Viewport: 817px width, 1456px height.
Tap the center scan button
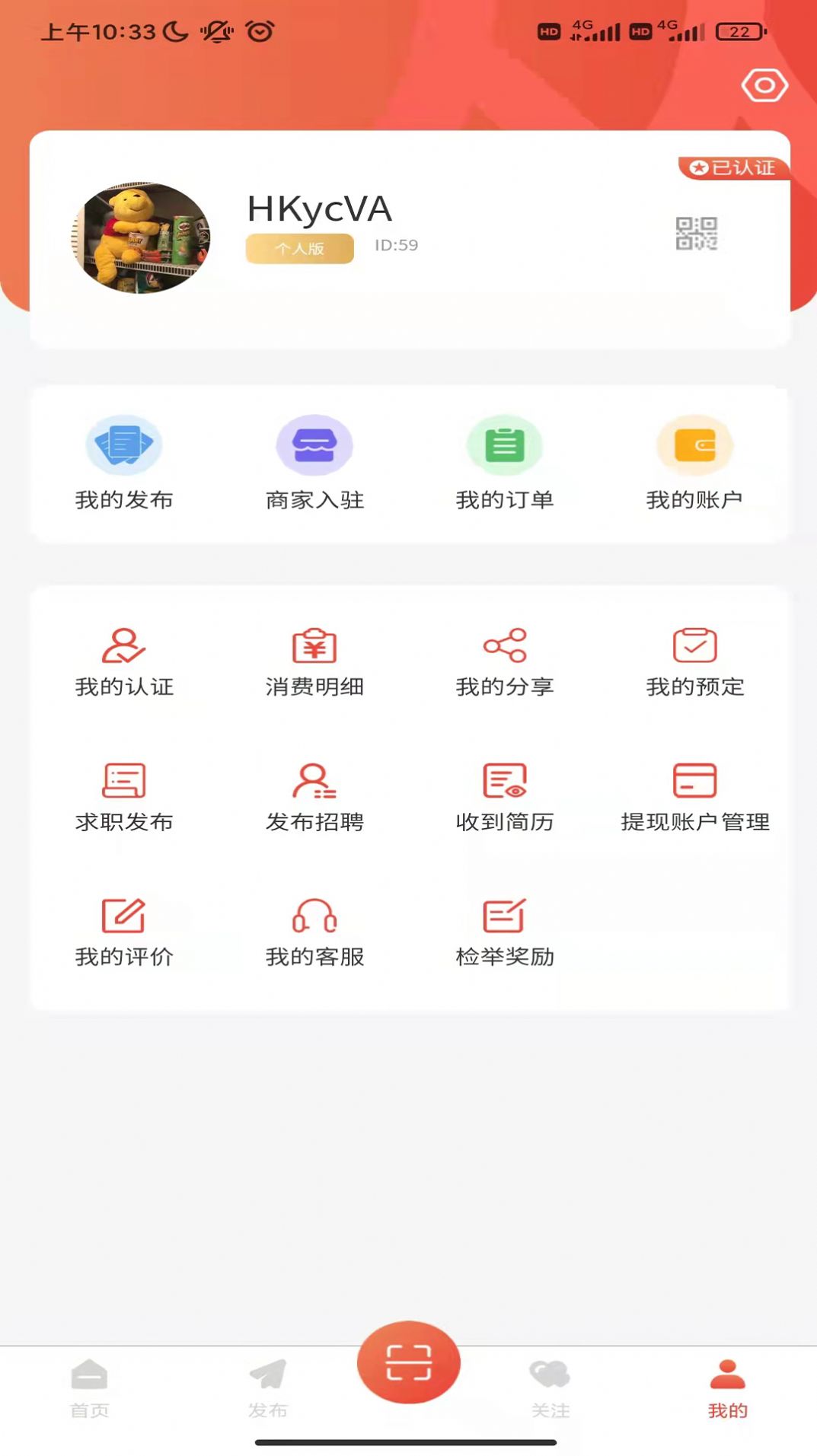pyautogui.click(x=409, y=1362)
